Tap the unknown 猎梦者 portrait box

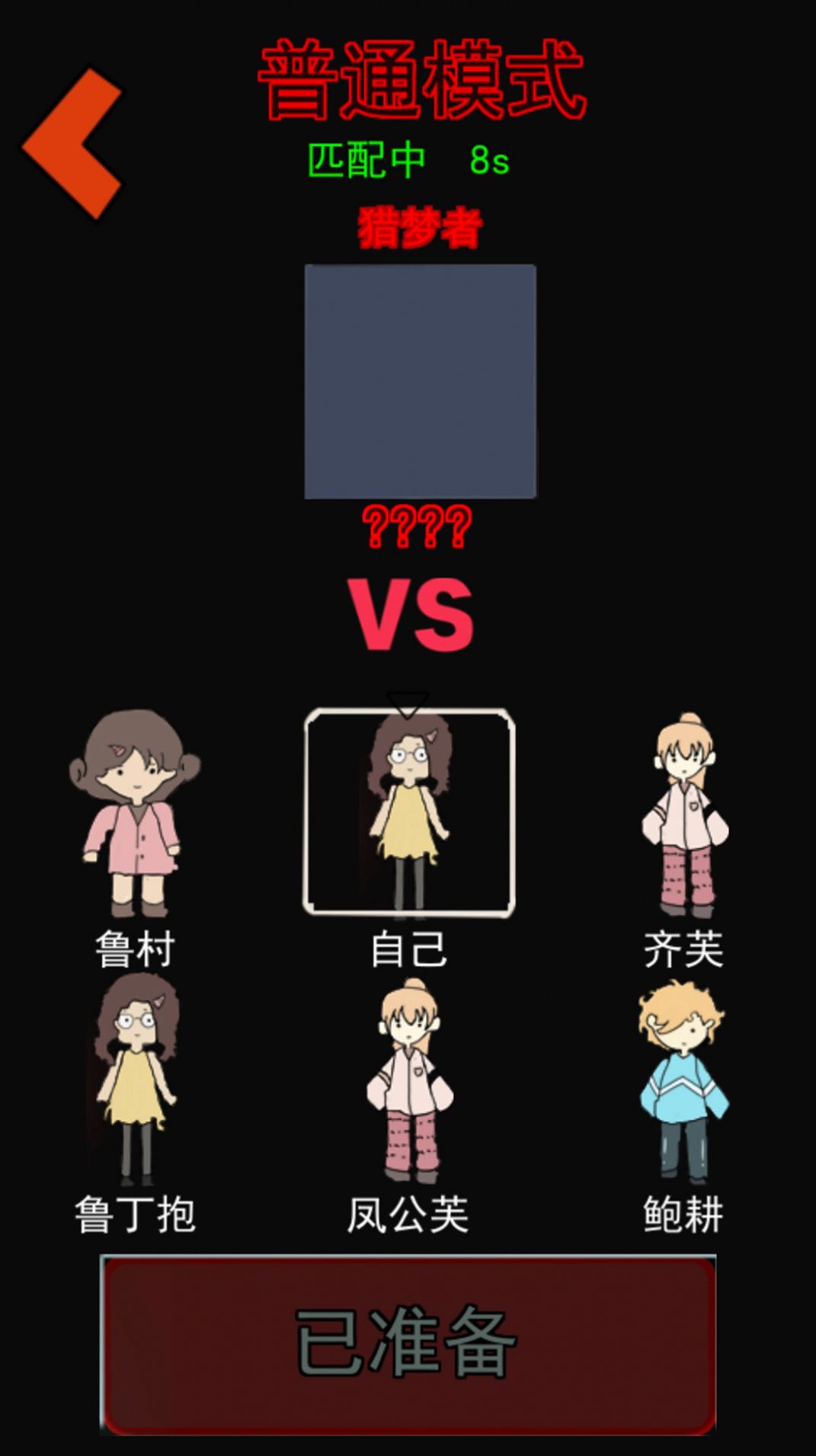coord(420,381)
